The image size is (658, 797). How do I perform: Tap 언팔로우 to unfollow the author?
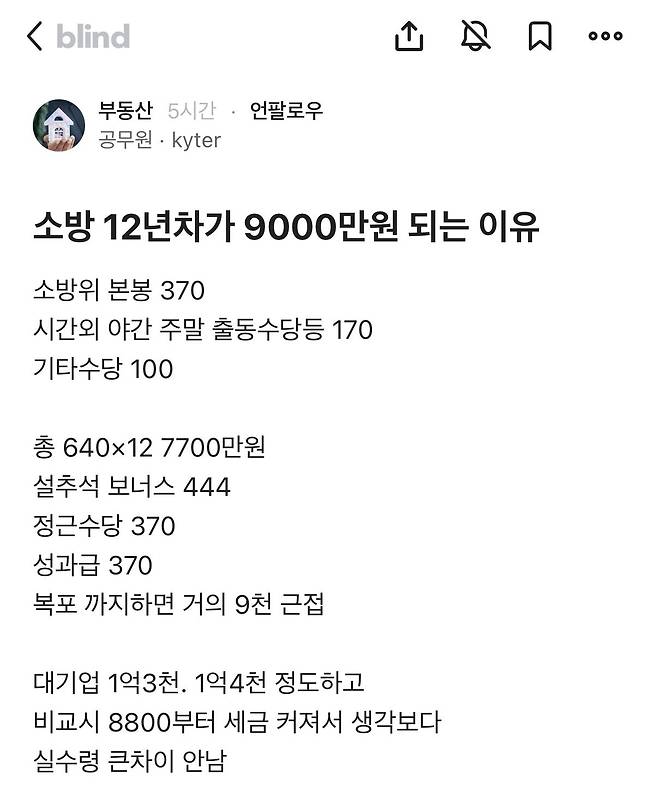pos(286,111)
